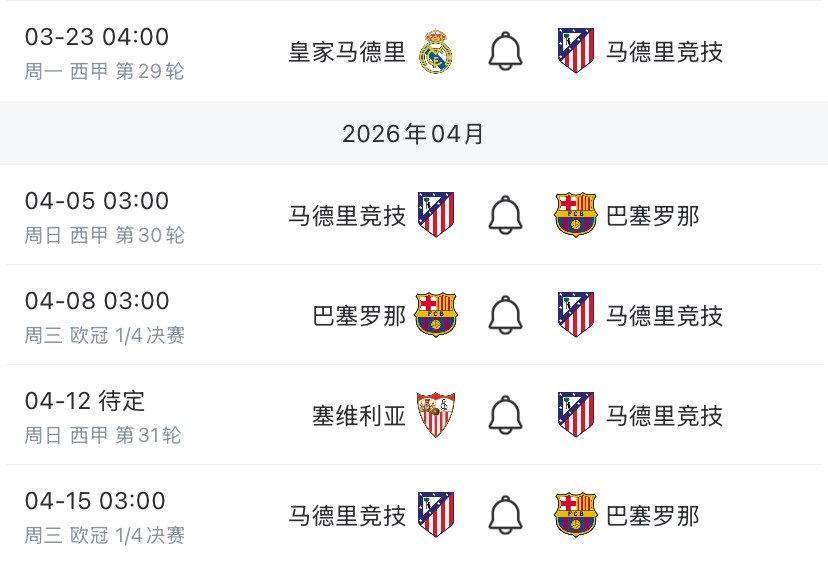This screenshot has height=563, width=828.
Task: Set reminder bell for 03-23 Real Madrid match
Action: point(506,51)
